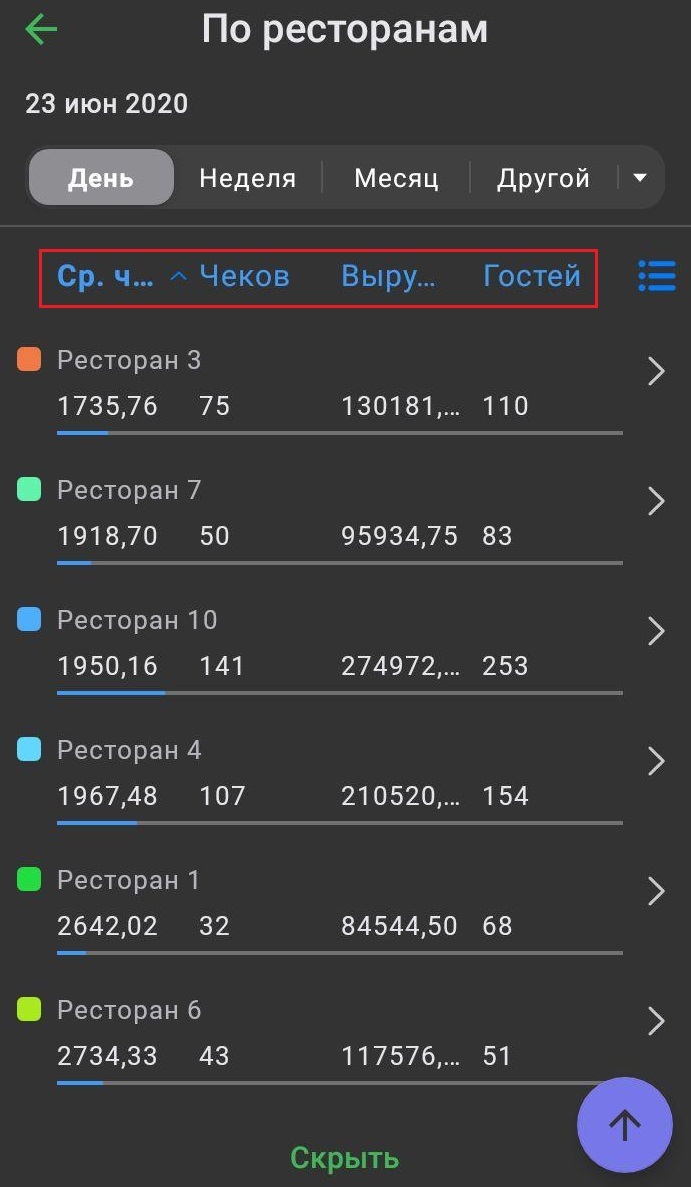Switch to the Неделя period tab
This screenshot has height=1187, width=691.
[x=247, y=178]
